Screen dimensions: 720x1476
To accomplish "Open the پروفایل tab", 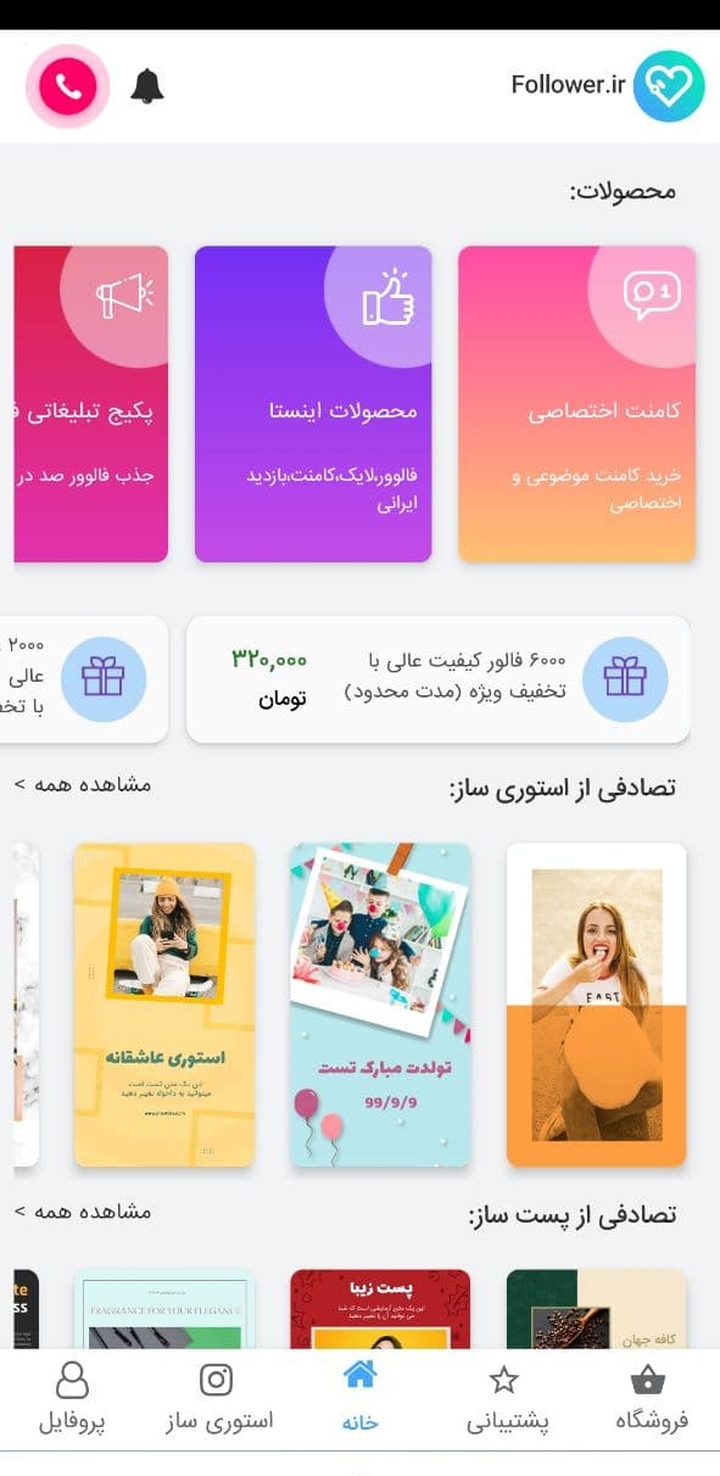I will tap(72, 1398).
